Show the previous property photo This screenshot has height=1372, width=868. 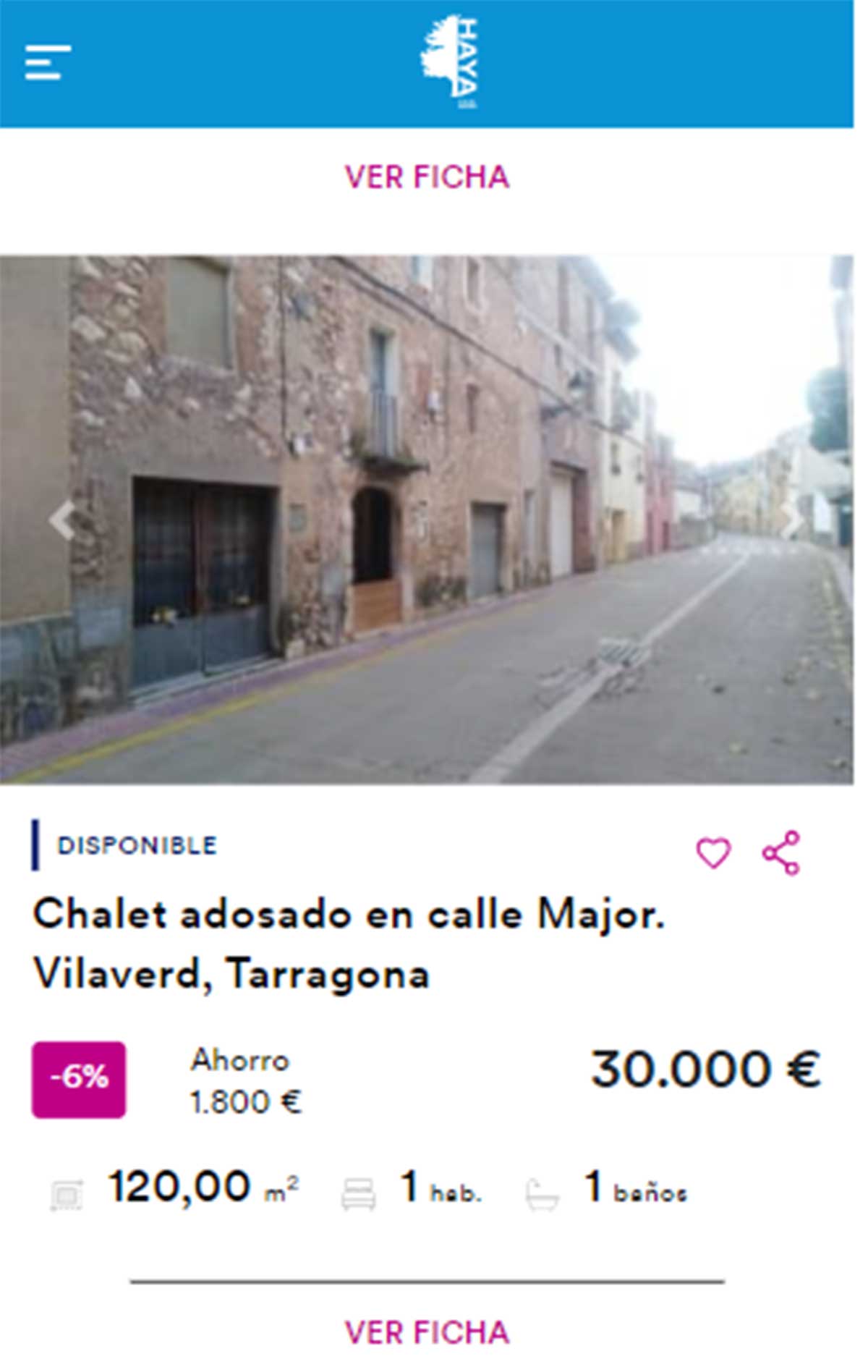(62, 520)
